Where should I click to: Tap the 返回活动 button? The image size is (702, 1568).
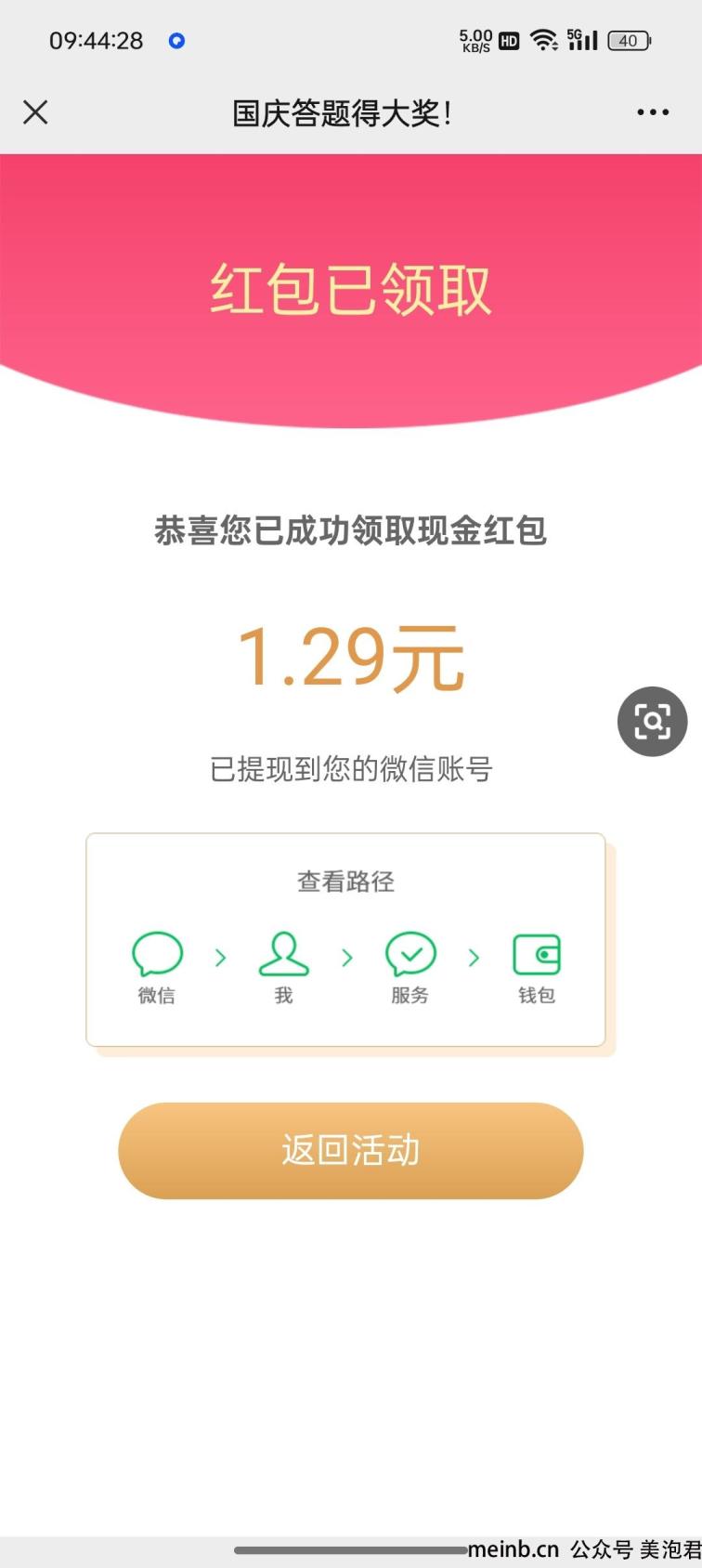click(x=350, y=1150)
